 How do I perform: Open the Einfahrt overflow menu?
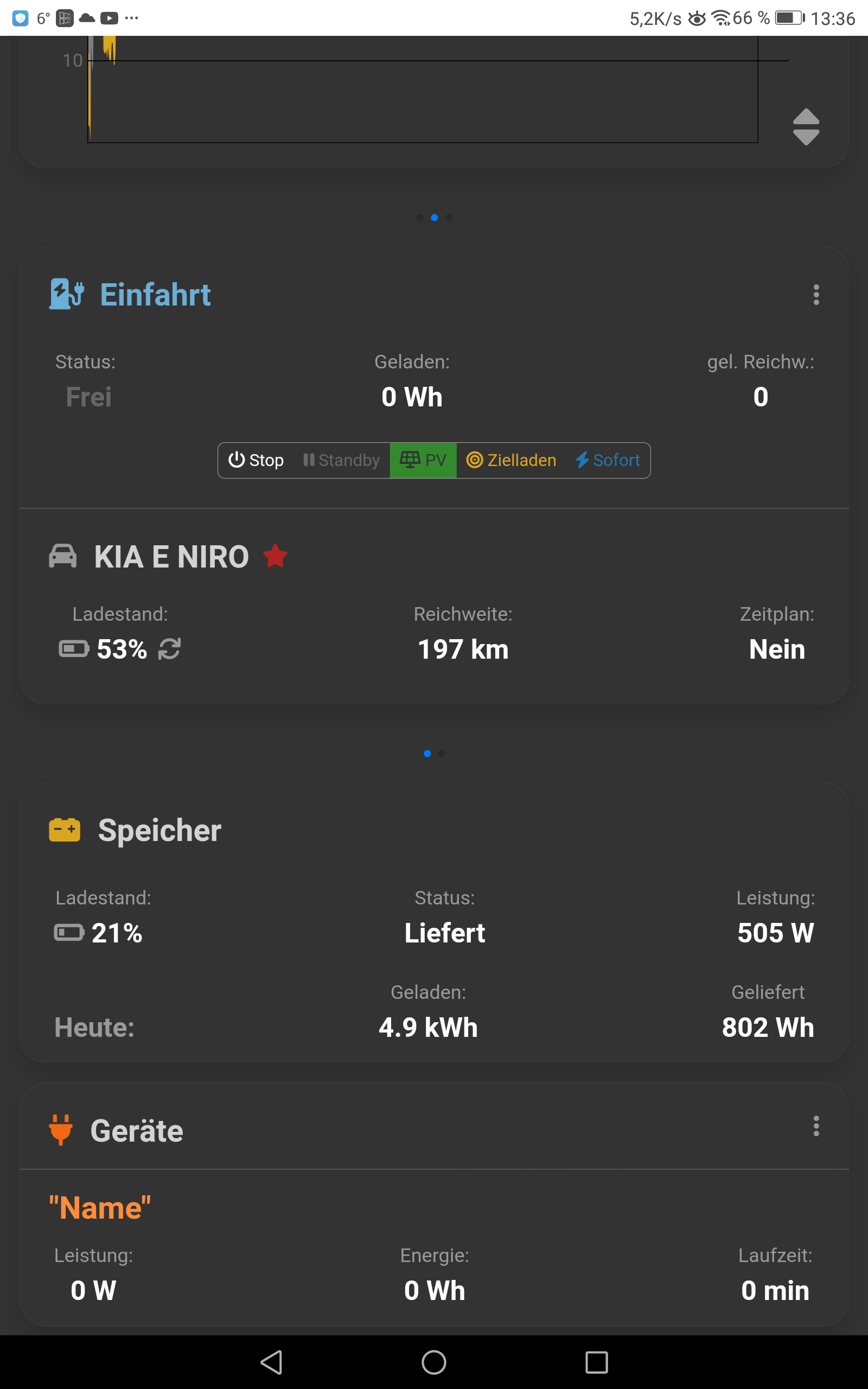816,295
